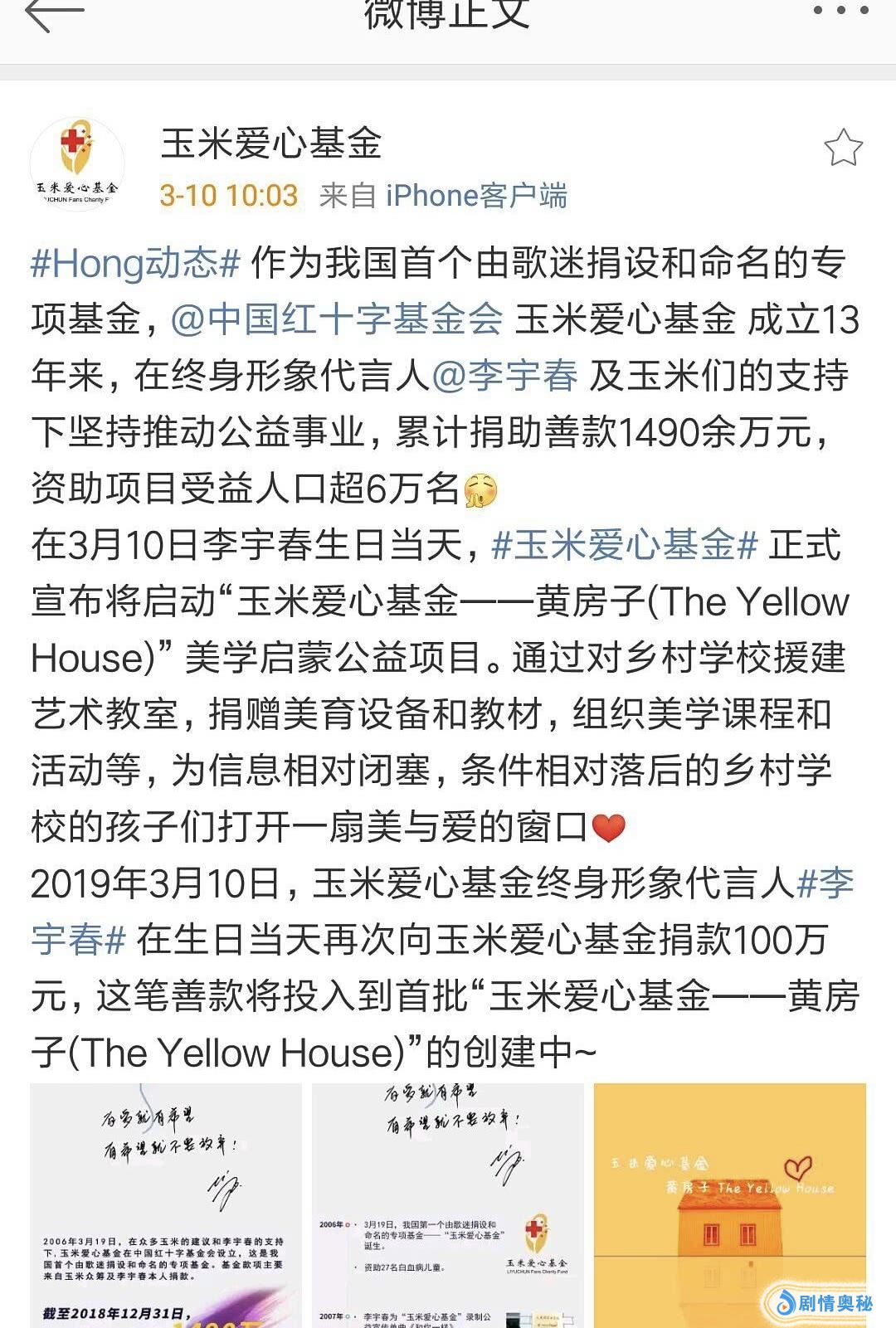Open the three-dot overflow menu

(x=840, y=12)
